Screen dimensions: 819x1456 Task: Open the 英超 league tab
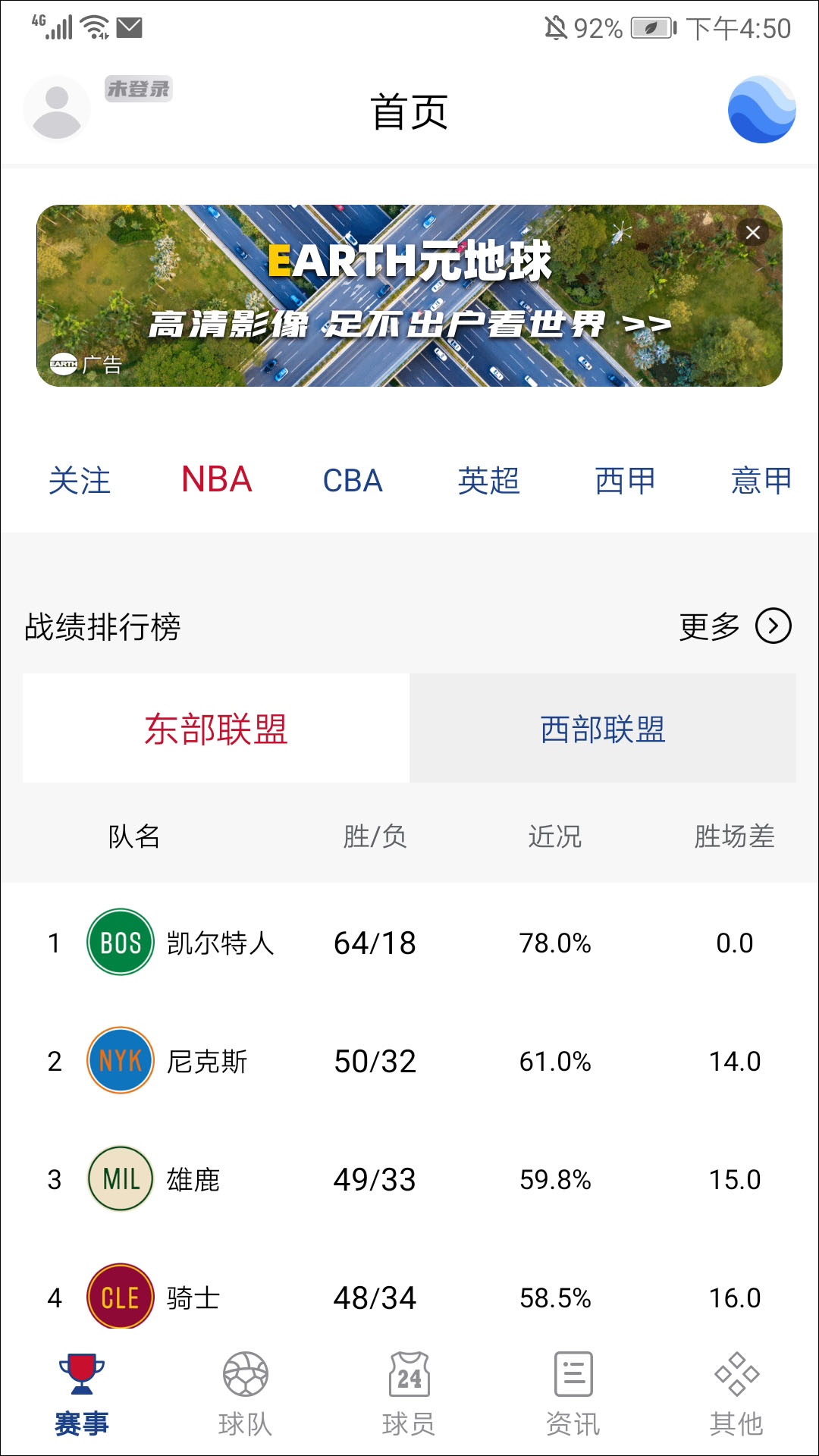[x=489, y=481]
